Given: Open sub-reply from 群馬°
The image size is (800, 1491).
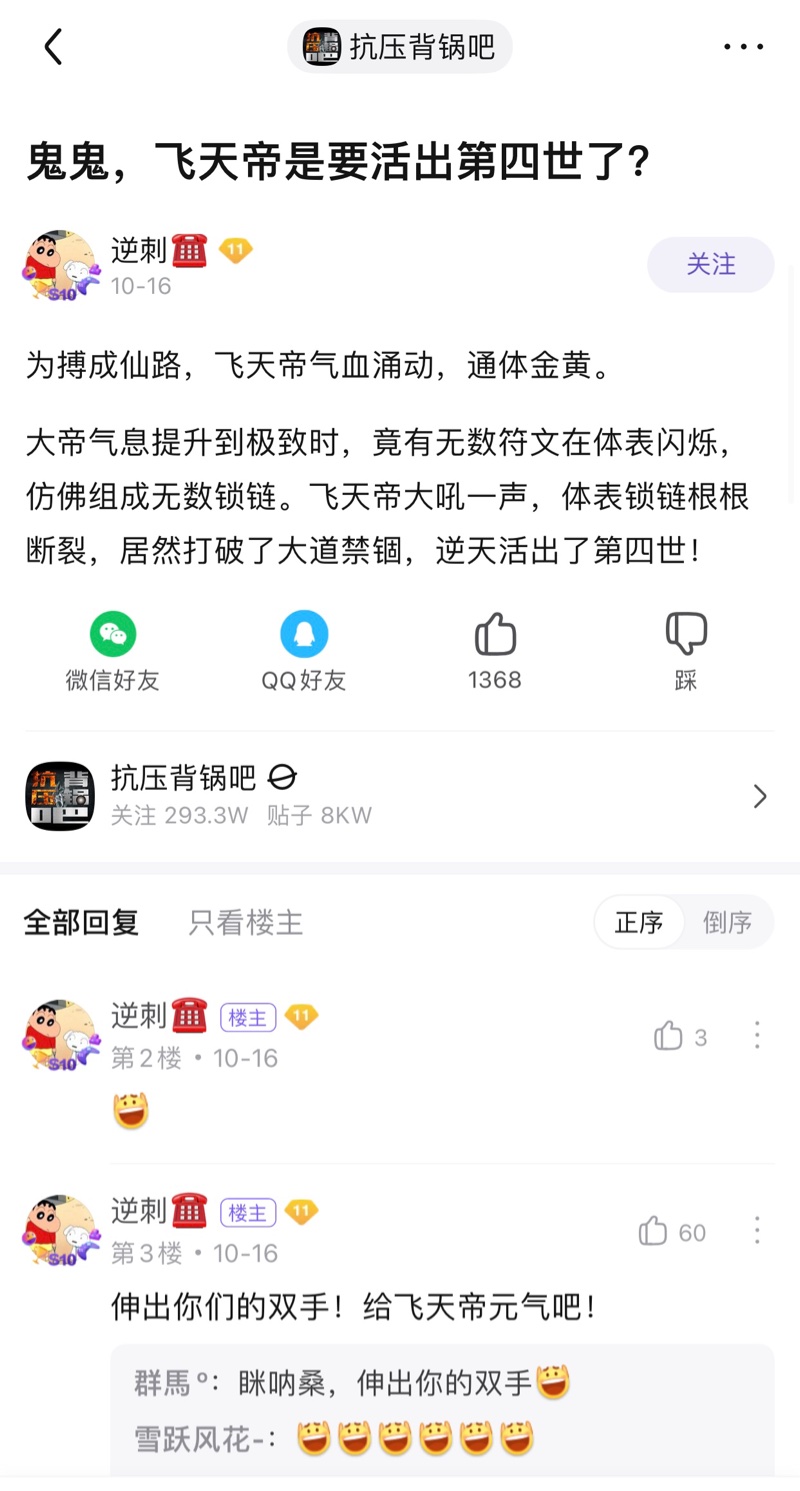Looking at the screenshot, I should coord(350,1384).
